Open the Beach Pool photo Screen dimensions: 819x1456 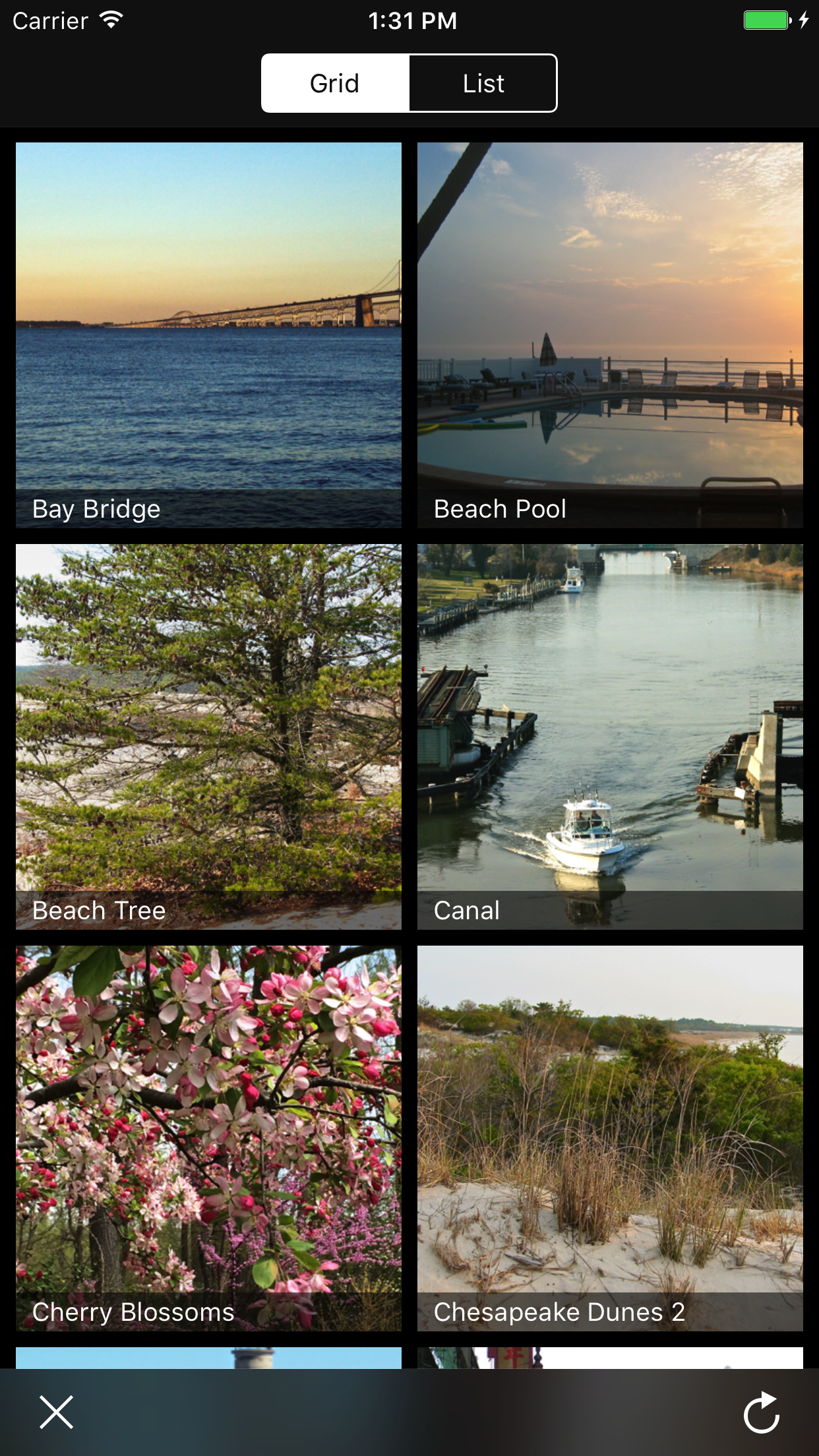[x=610, y=335]
